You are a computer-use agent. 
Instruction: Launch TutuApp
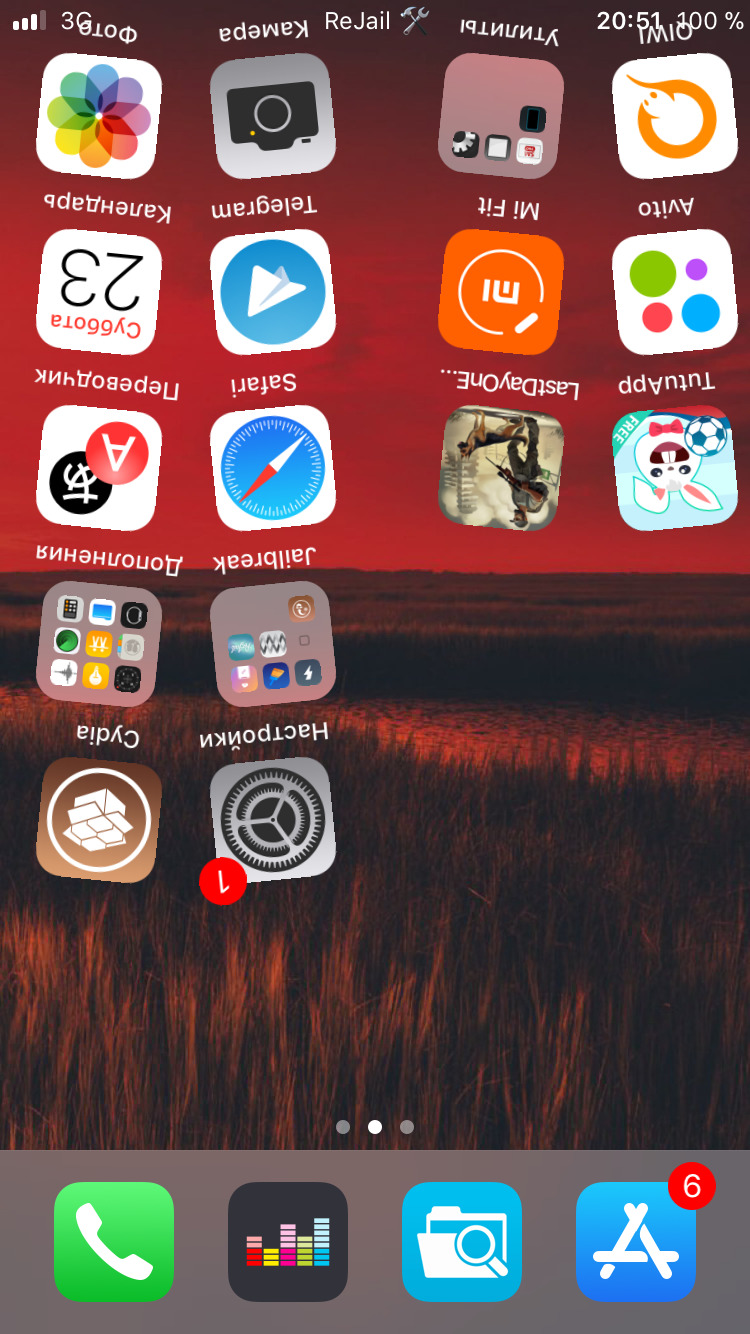[x=675, y=468]
